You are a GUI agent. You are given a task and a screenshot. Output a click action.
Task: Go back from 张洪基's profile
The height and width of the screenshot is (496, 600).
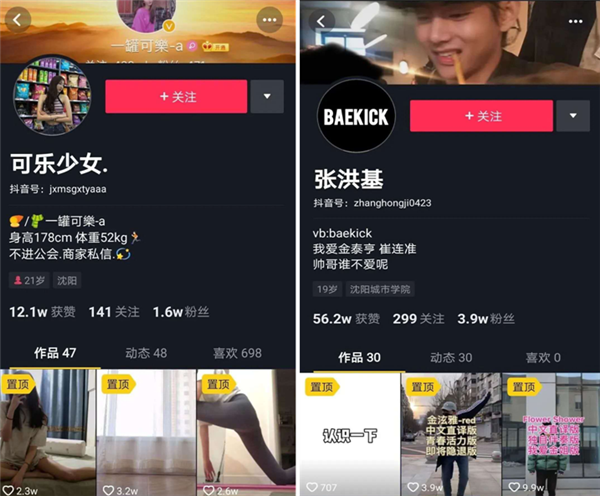click(320, 19)
